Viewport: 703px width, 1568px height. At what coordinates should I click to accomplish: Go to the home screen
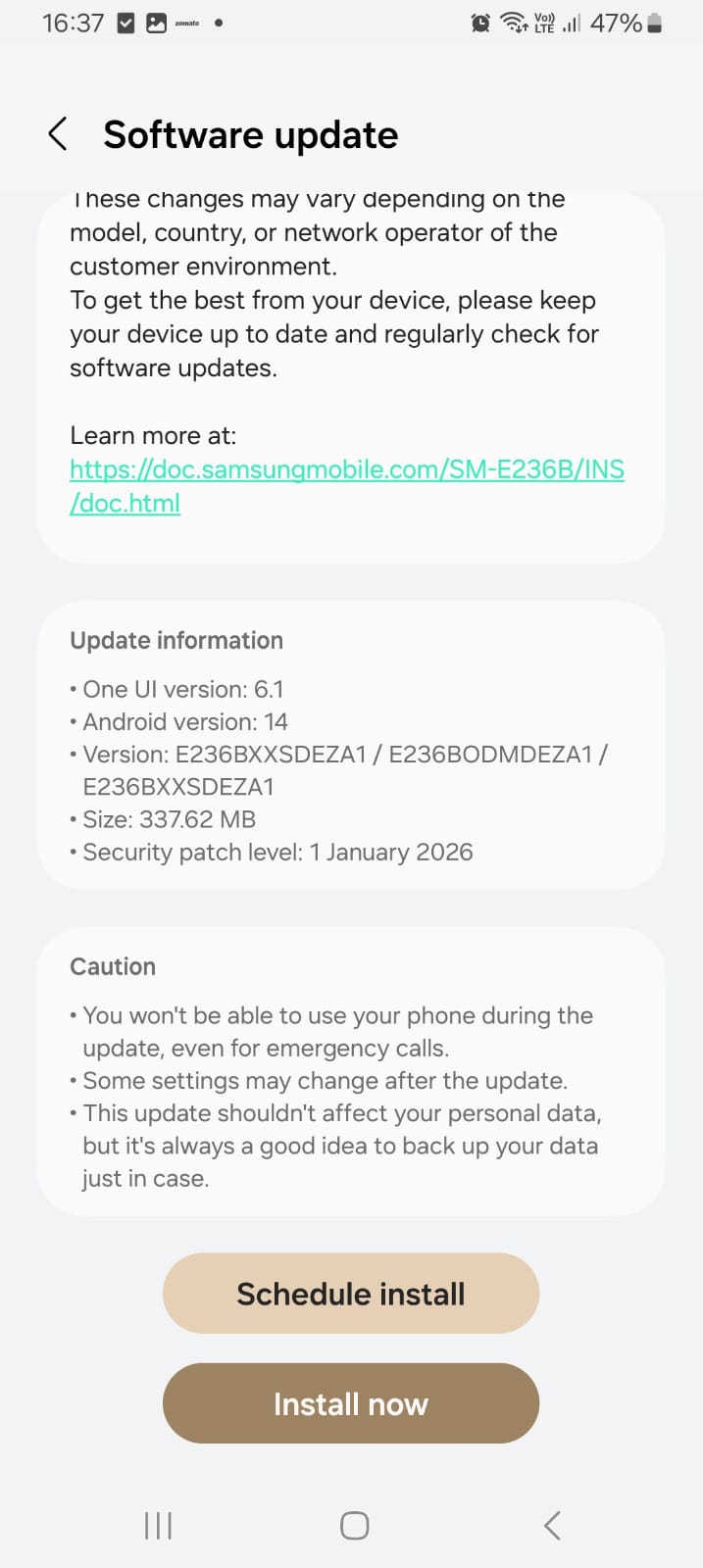[x=354, y=1525]
